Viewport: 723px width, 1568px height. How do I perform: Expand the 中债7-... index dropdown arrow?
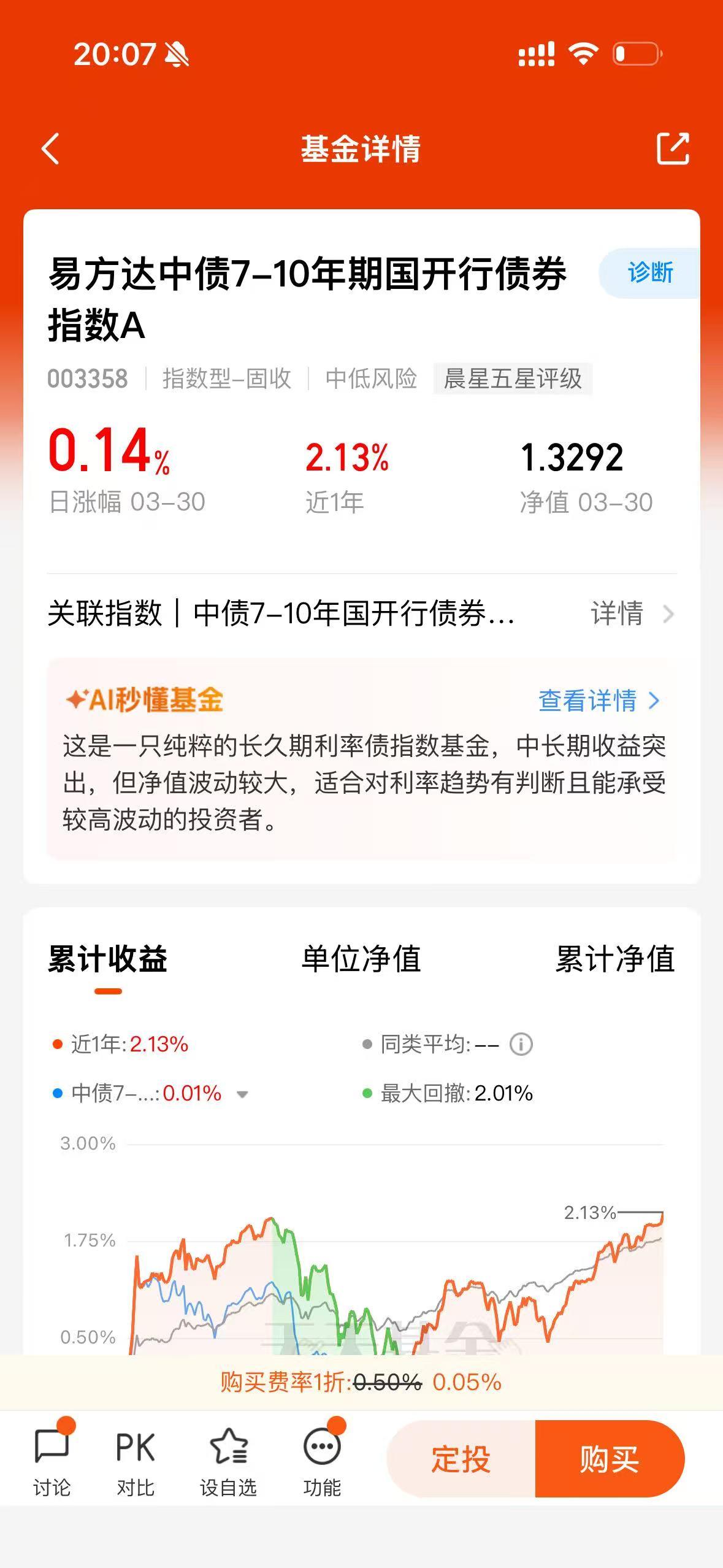click(242, 1094)
